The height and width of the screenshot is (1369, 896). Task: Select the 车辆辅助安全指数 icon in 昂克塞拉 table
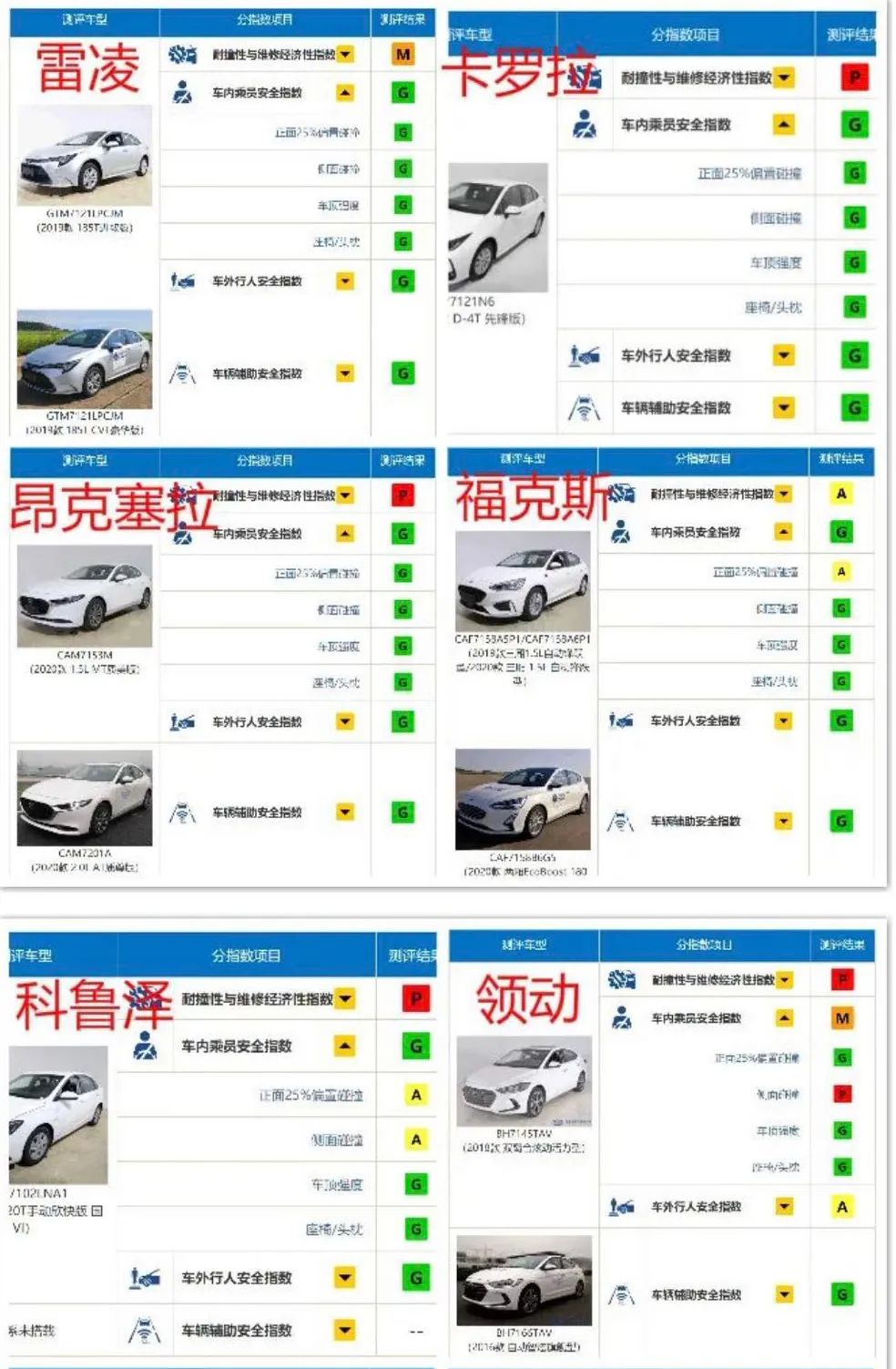182,811
